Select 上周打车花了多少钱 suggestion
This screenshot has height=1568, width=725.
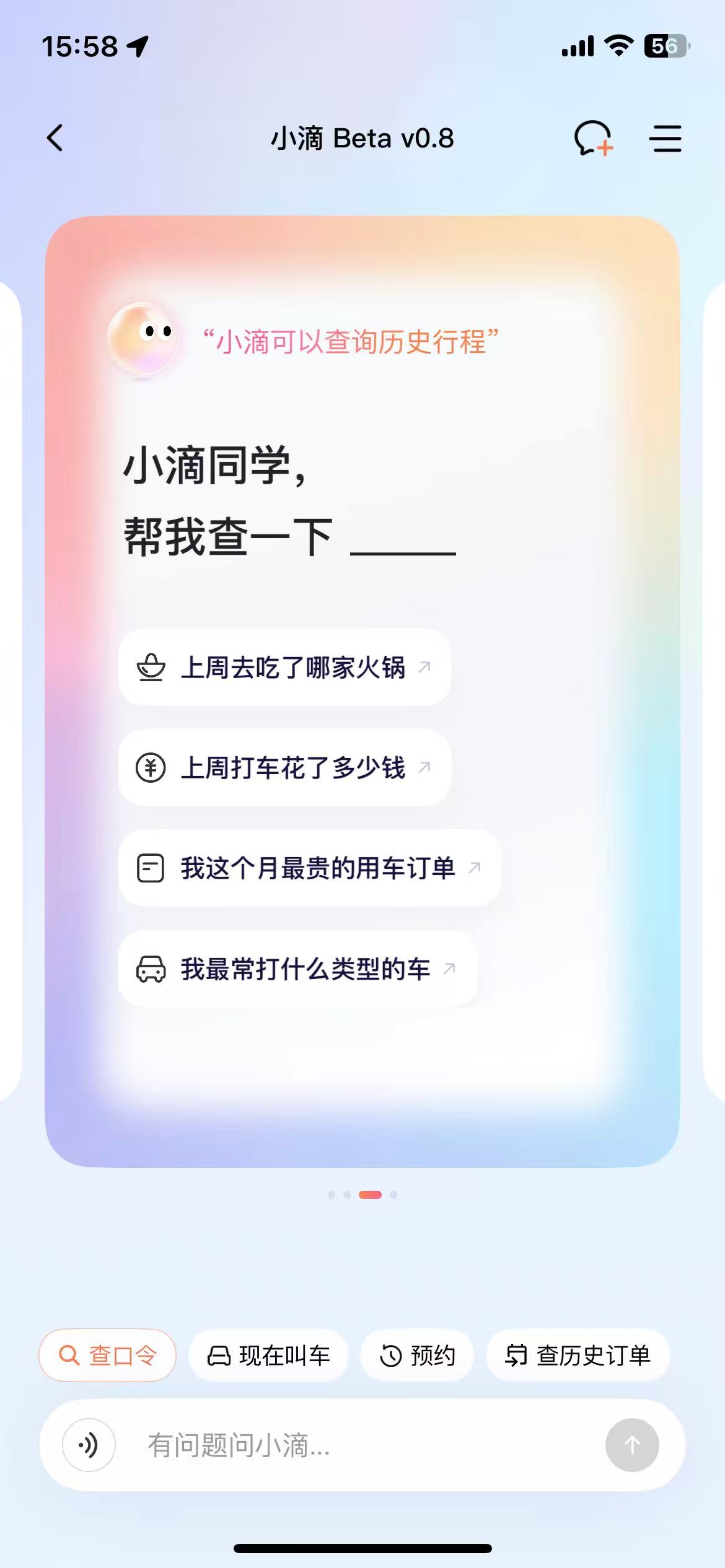(x=284, y=768)
